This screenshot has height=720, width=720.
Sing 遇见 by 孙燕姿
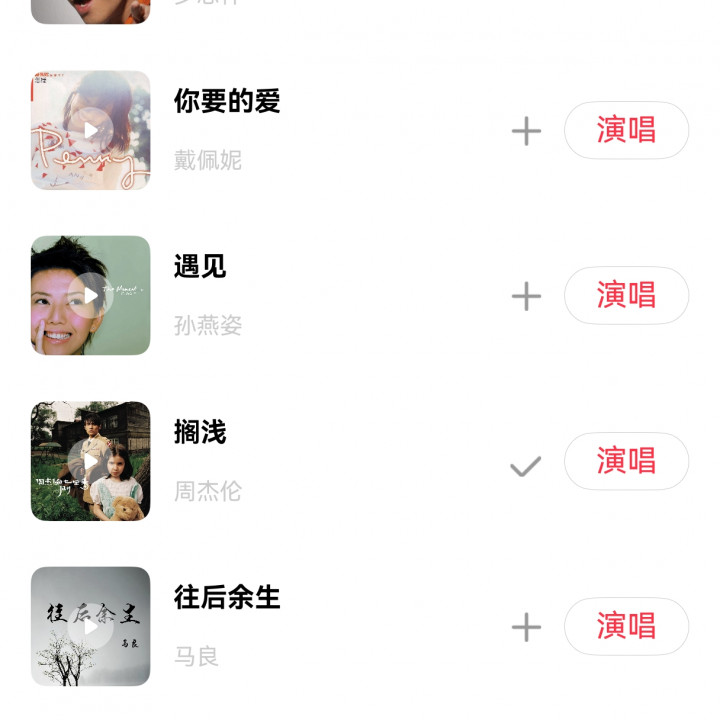pyautogui.click(x=626, y=295)
